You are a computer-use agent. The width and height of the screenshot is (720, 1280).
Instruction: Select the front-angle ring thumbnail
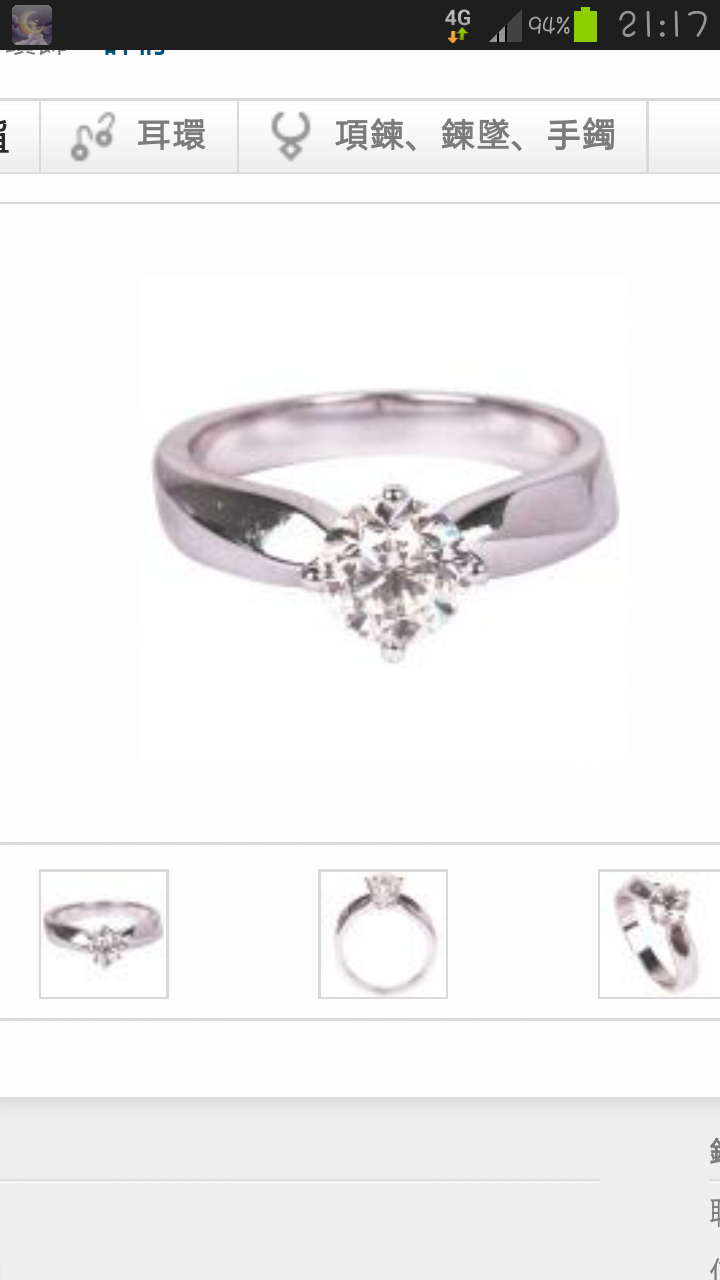coord(104,934)
